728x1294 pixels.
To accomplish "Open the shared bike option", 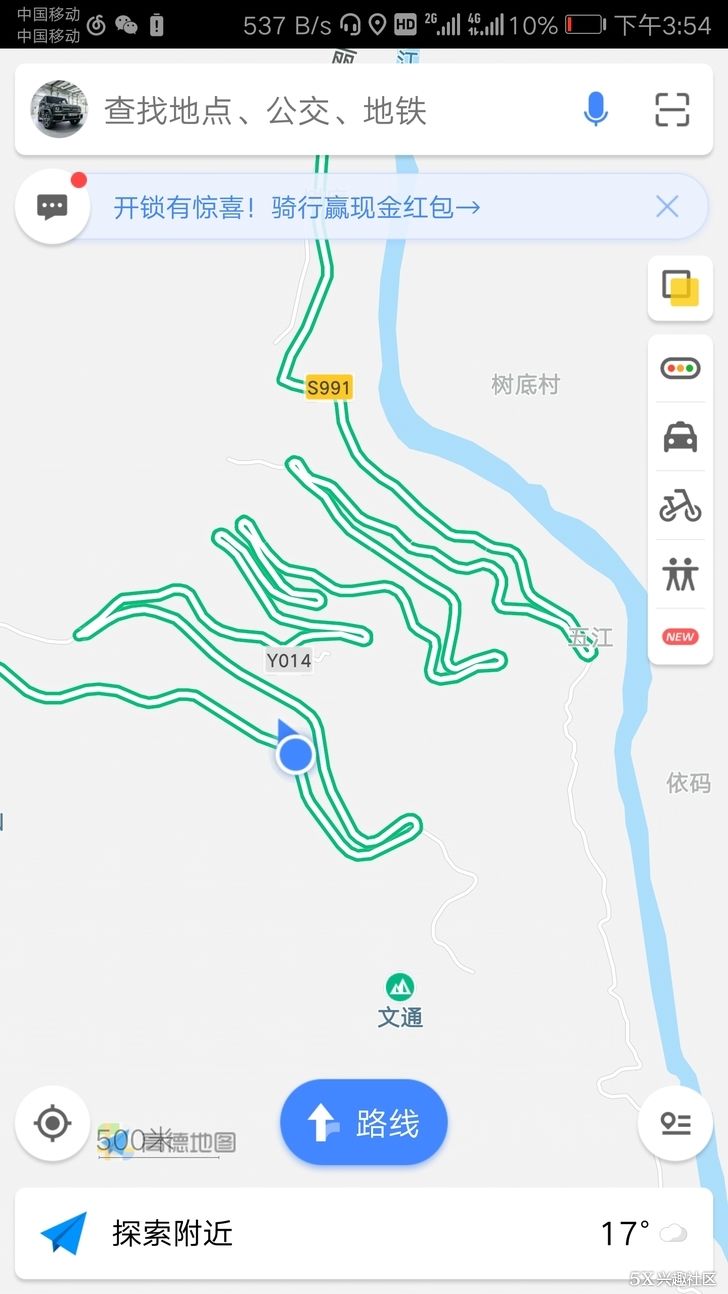I will [680, 506].
